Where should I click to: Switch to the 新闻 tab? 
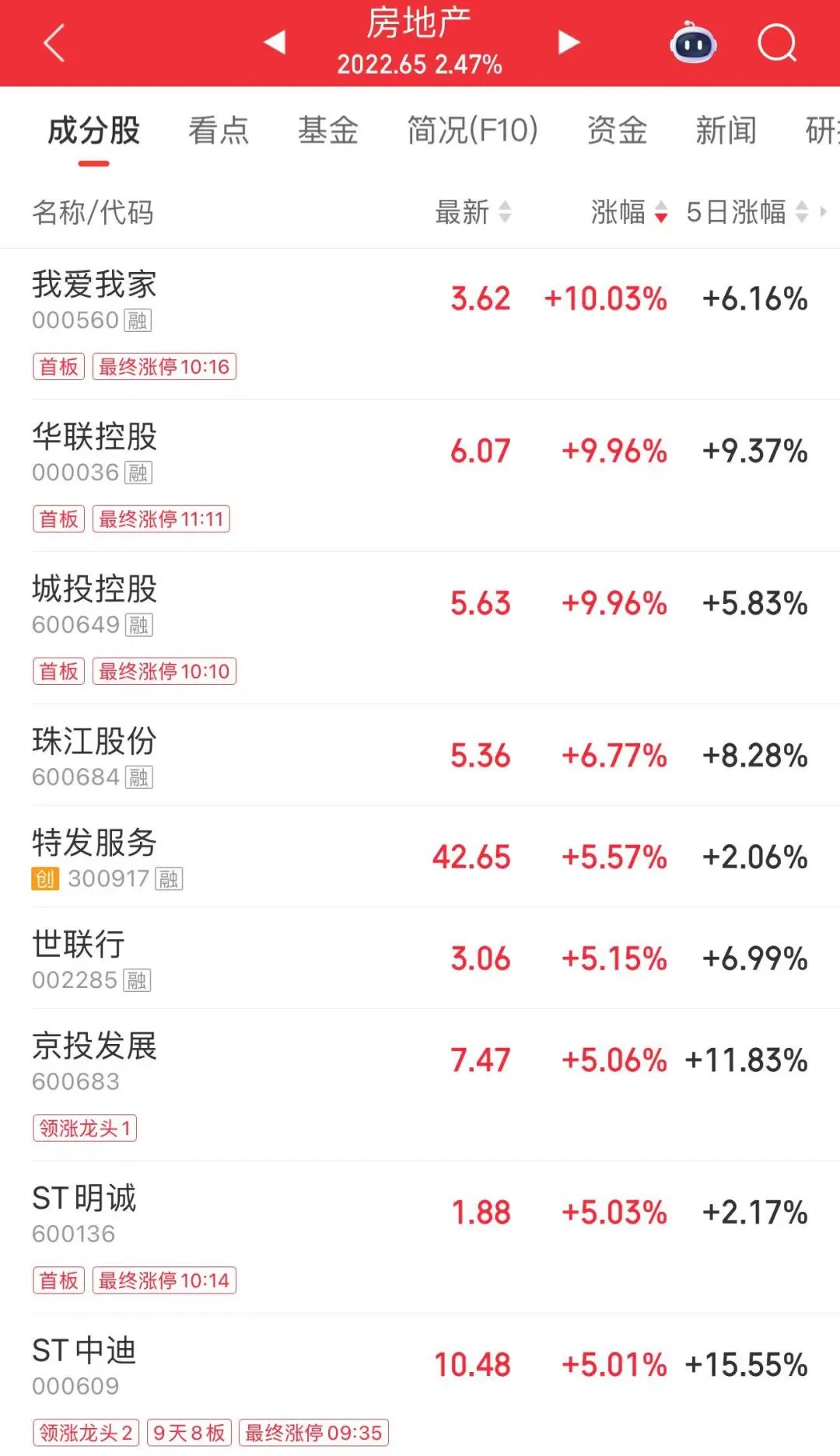pyautogui.click(x=726, y=131)
